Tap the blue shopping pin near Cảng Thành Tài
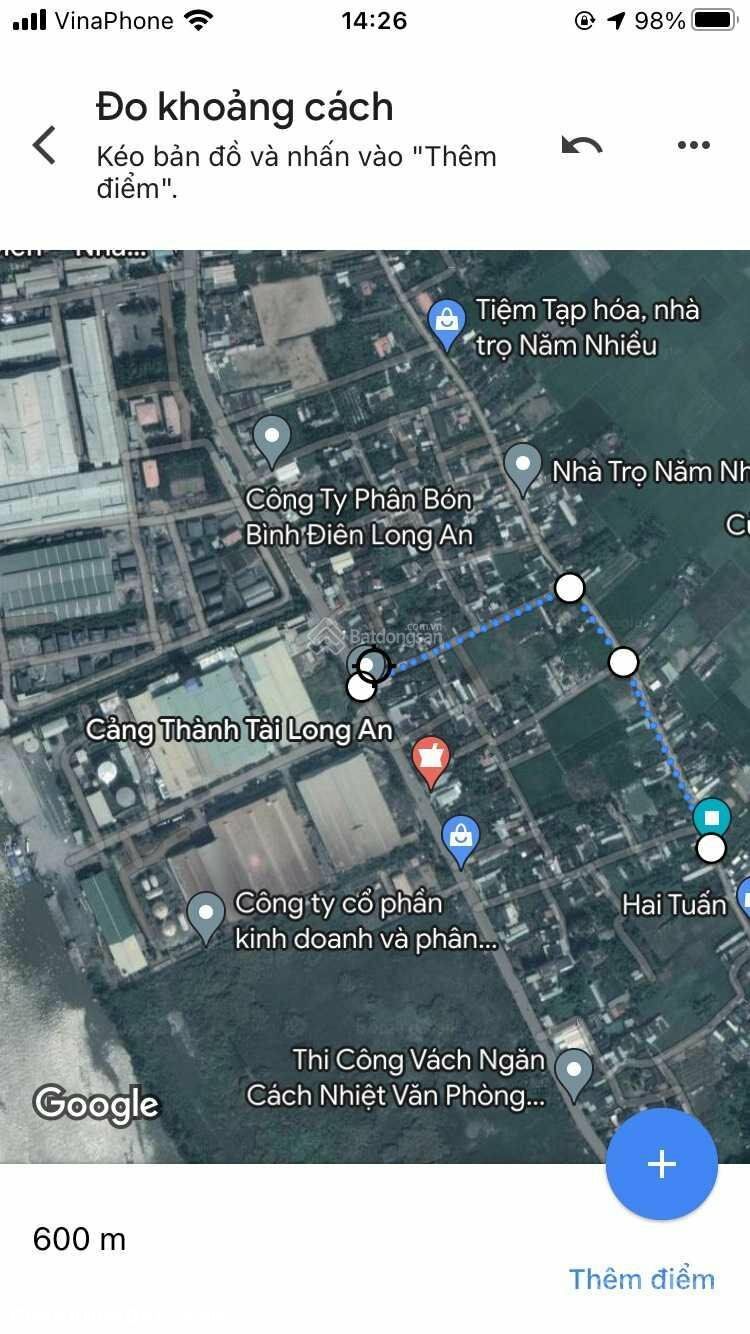 click(x=461, y=836)
